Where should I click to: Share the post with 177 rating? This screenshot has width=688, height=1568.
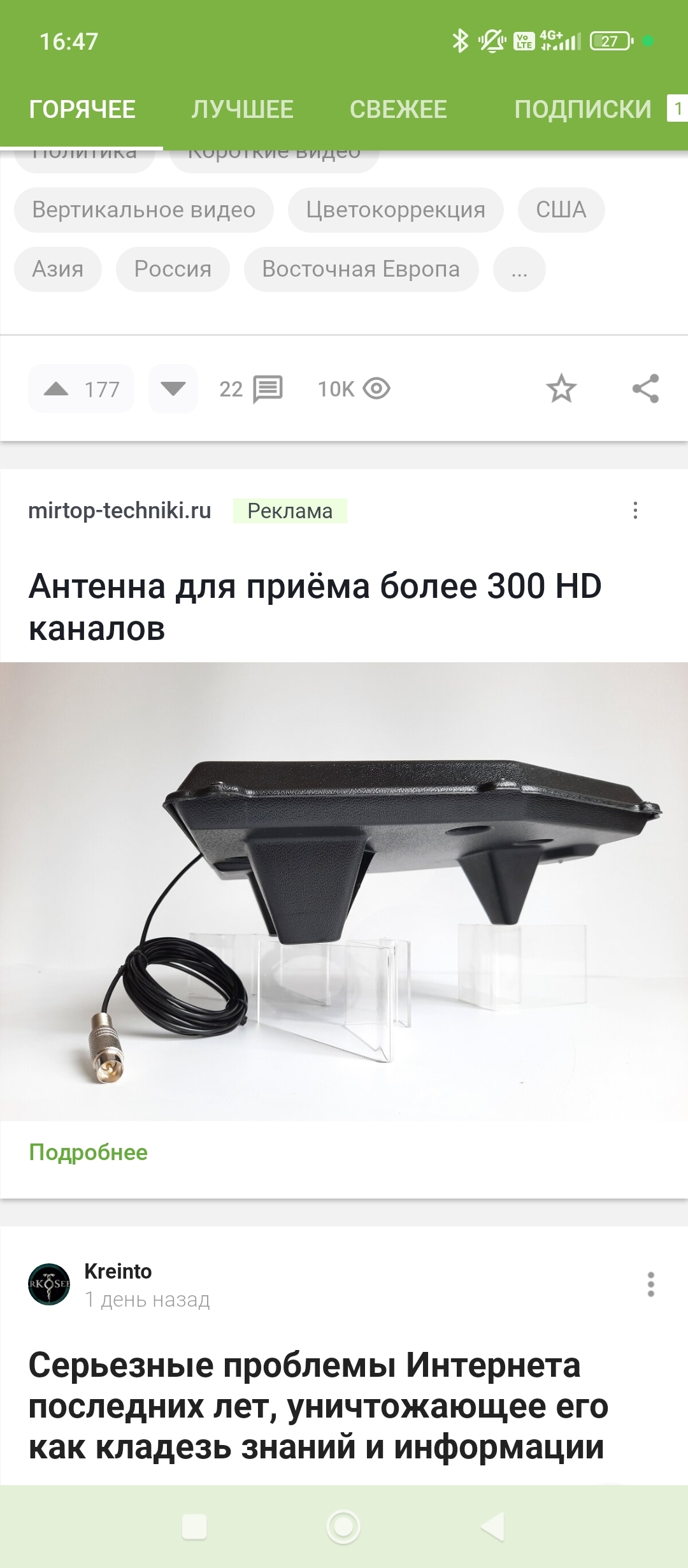pos(645,389)
